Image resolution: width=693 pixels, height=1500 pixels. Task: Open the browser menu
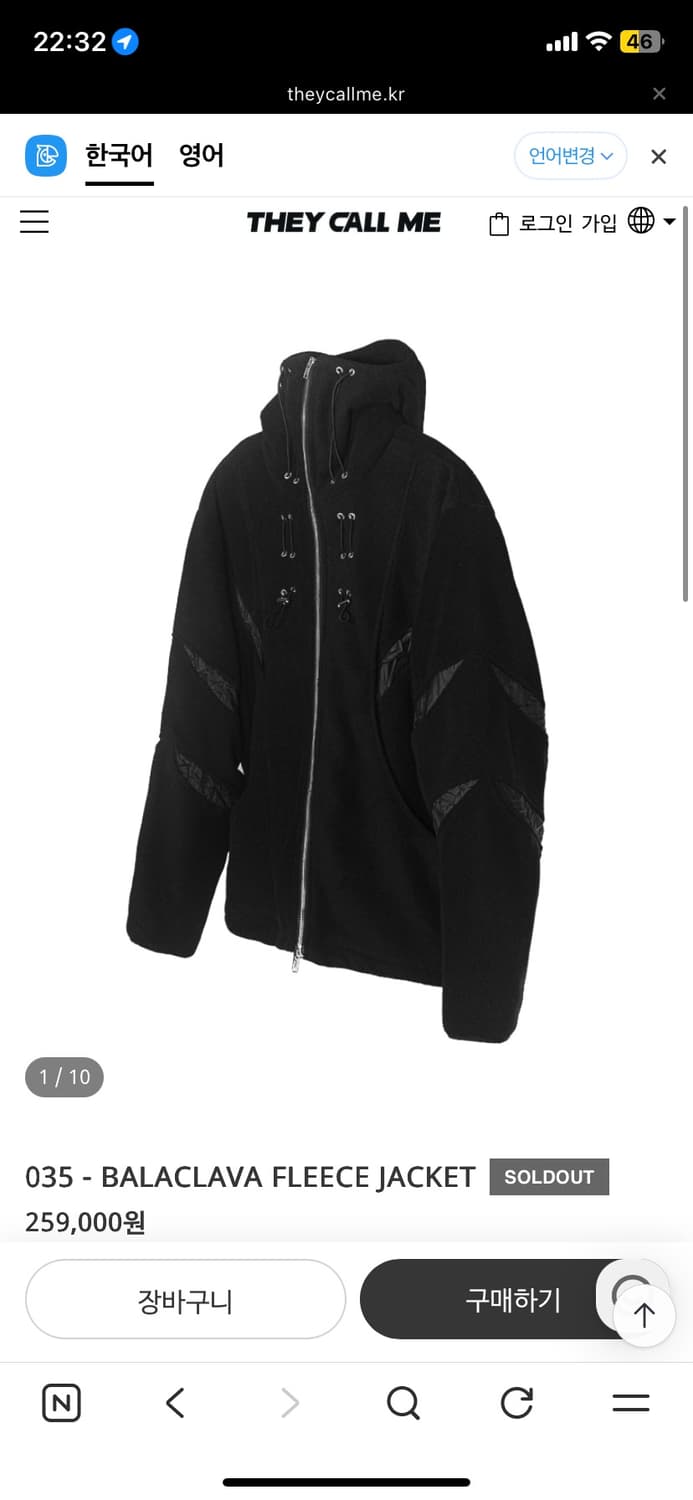tap(631, 1404)
